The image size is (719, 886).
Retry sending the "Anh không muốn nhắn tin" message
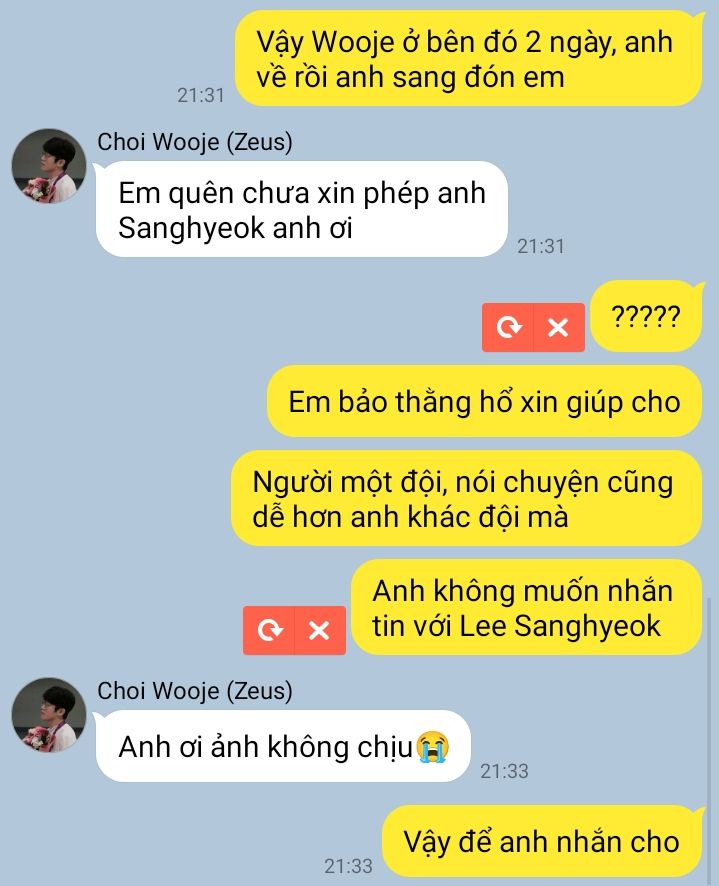[269, 630]
